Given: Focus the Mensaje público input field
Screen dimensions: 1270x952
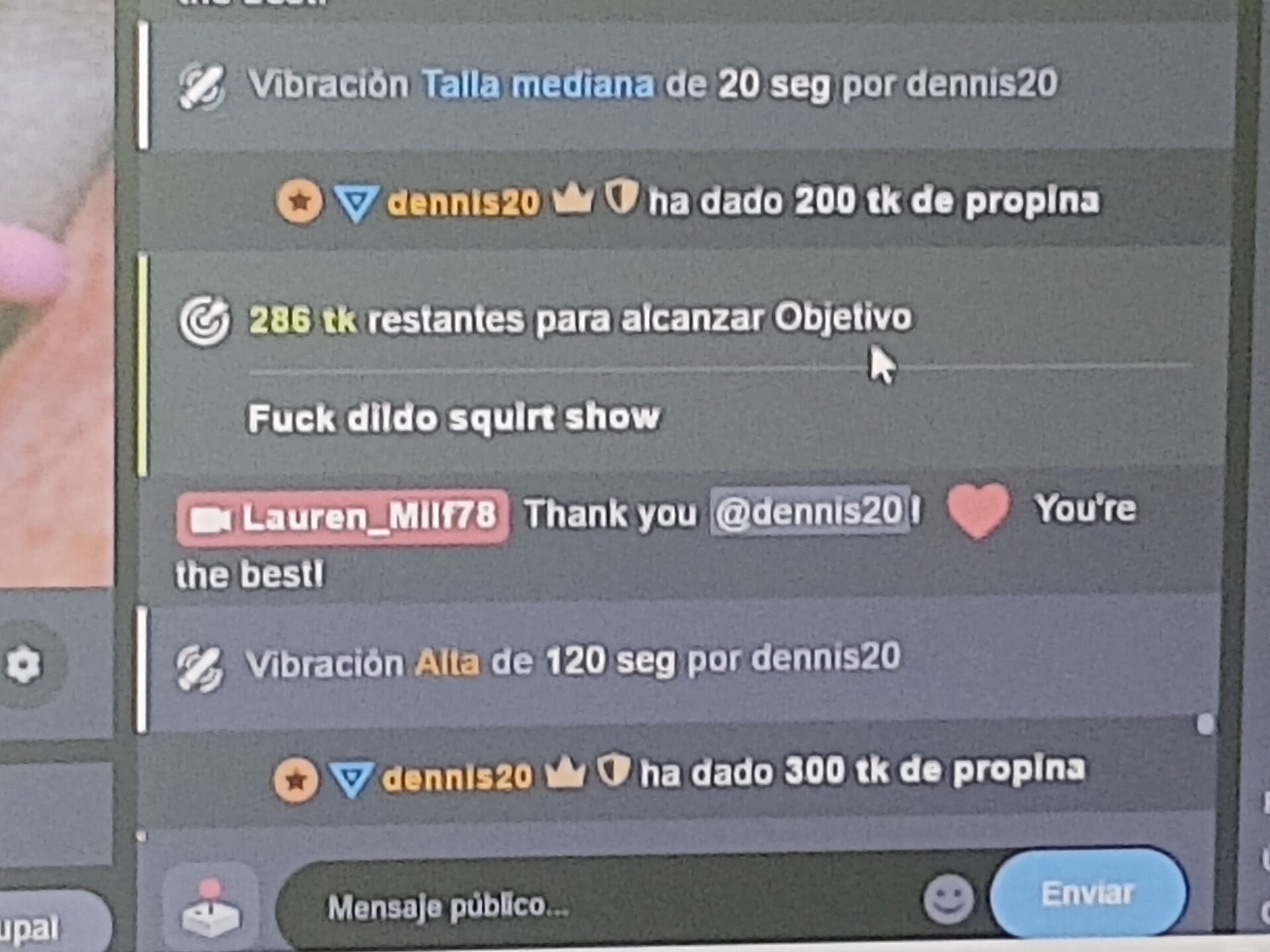Looking at the screenshot, I should (595, 906).
